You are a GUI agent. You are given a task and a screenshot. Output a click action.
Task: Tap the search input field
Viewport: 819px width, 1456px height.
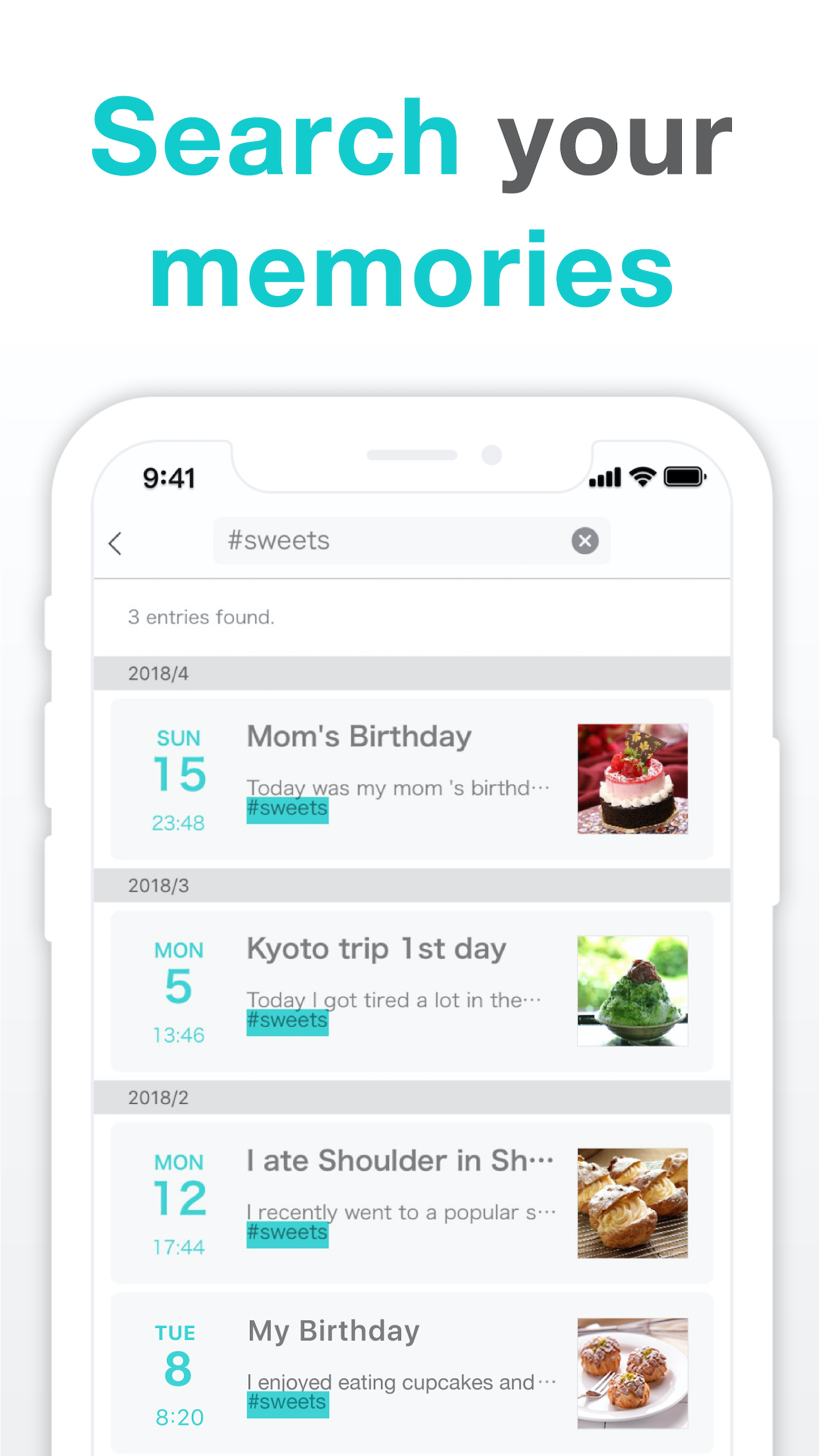pos(396,541)
